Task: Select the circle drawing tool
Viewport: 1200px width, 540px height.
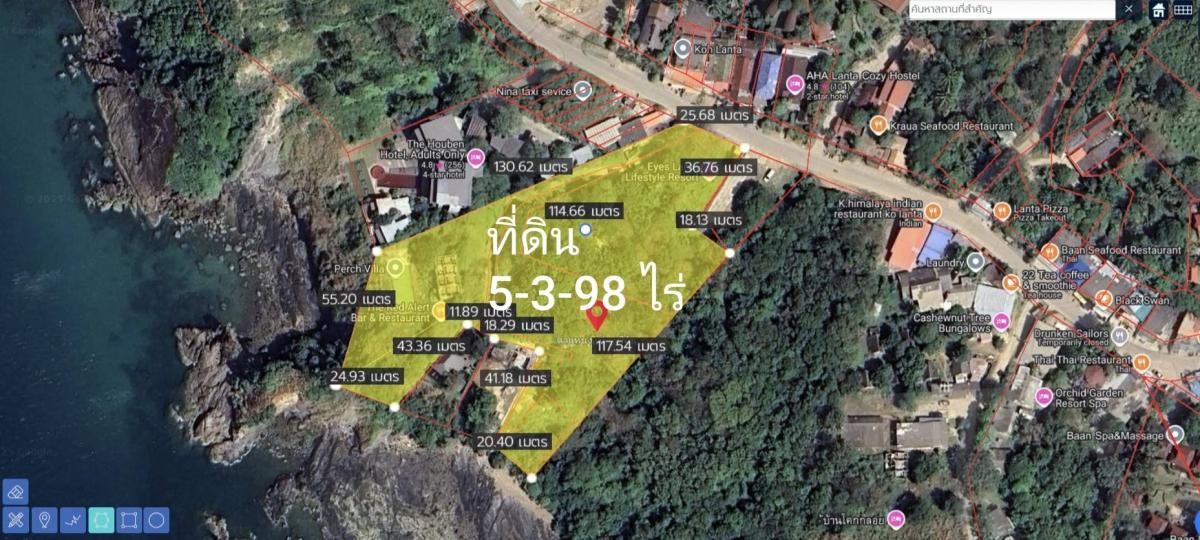Action: [156, 520]
